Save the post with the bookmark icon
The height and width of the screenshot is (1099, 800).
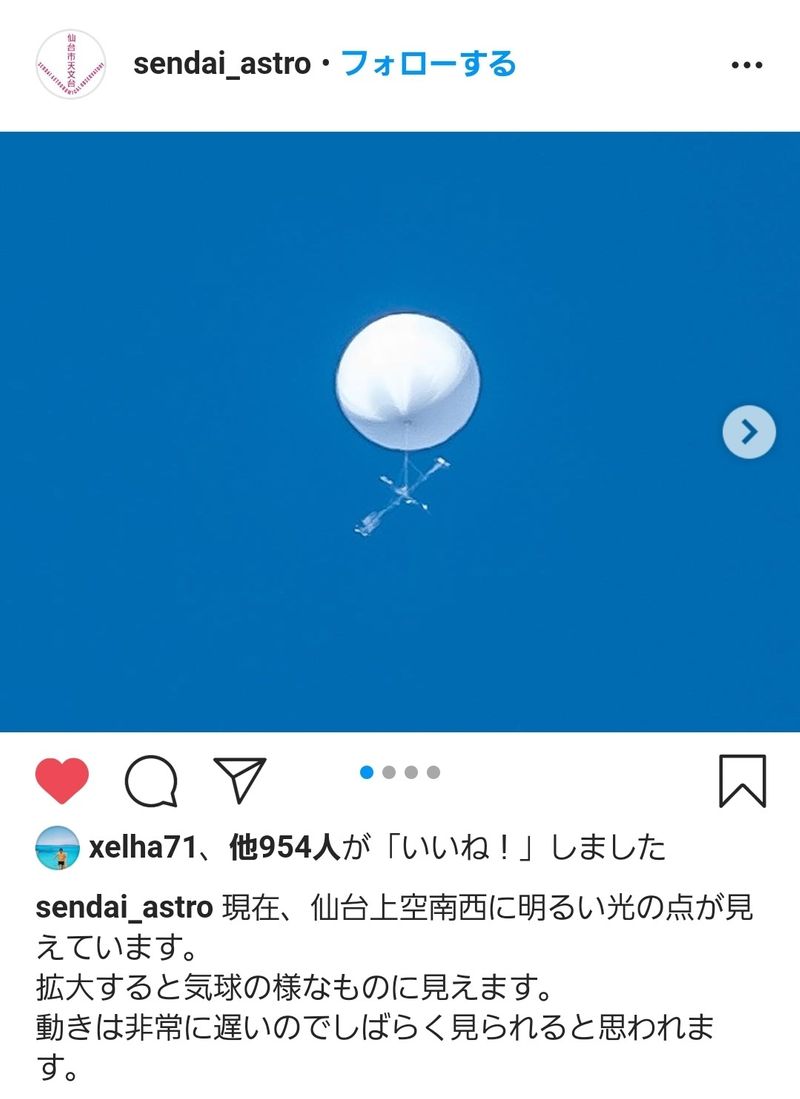[x=742, y=781]
